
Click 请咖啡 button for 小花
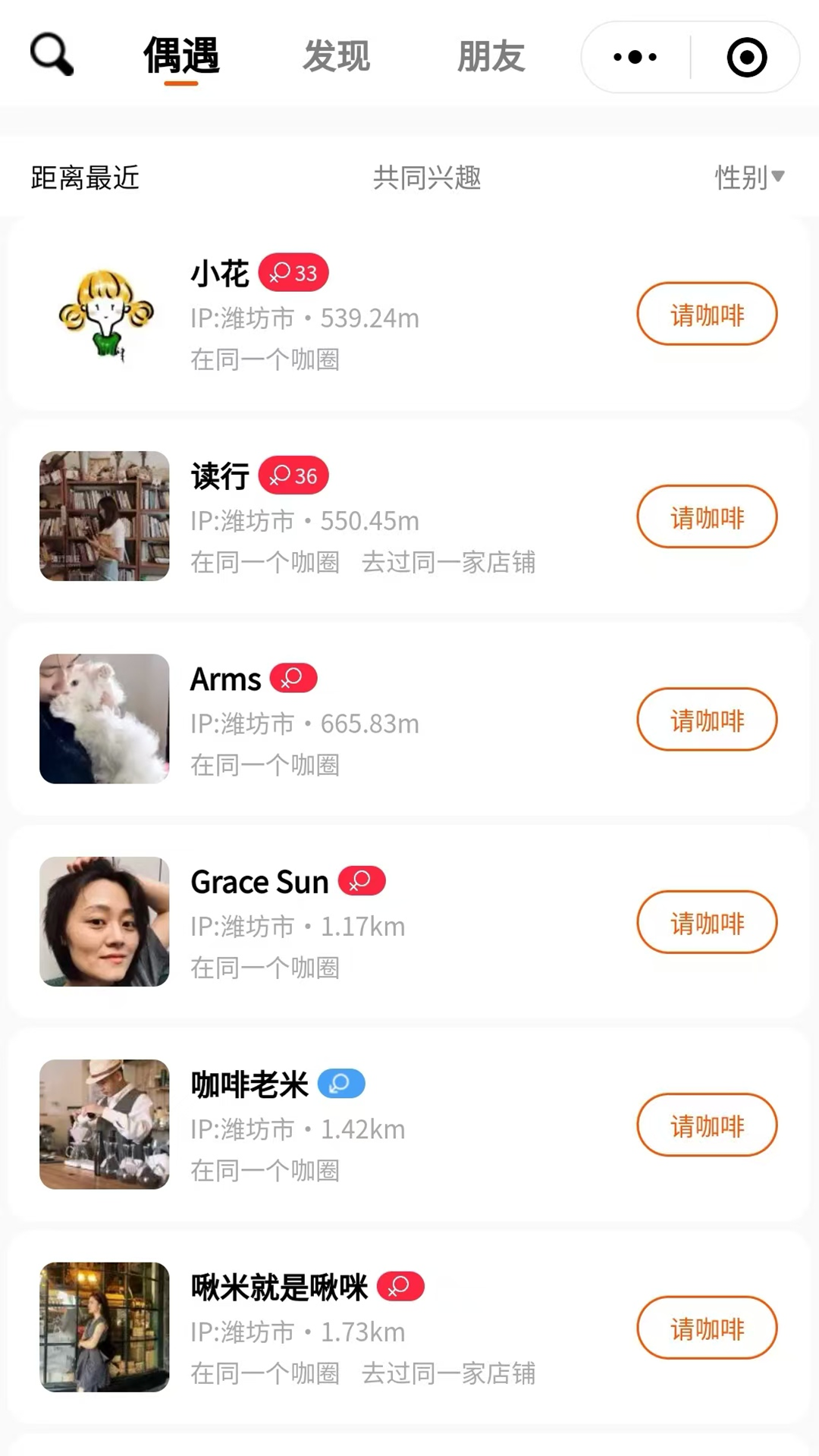coord(706,313)
